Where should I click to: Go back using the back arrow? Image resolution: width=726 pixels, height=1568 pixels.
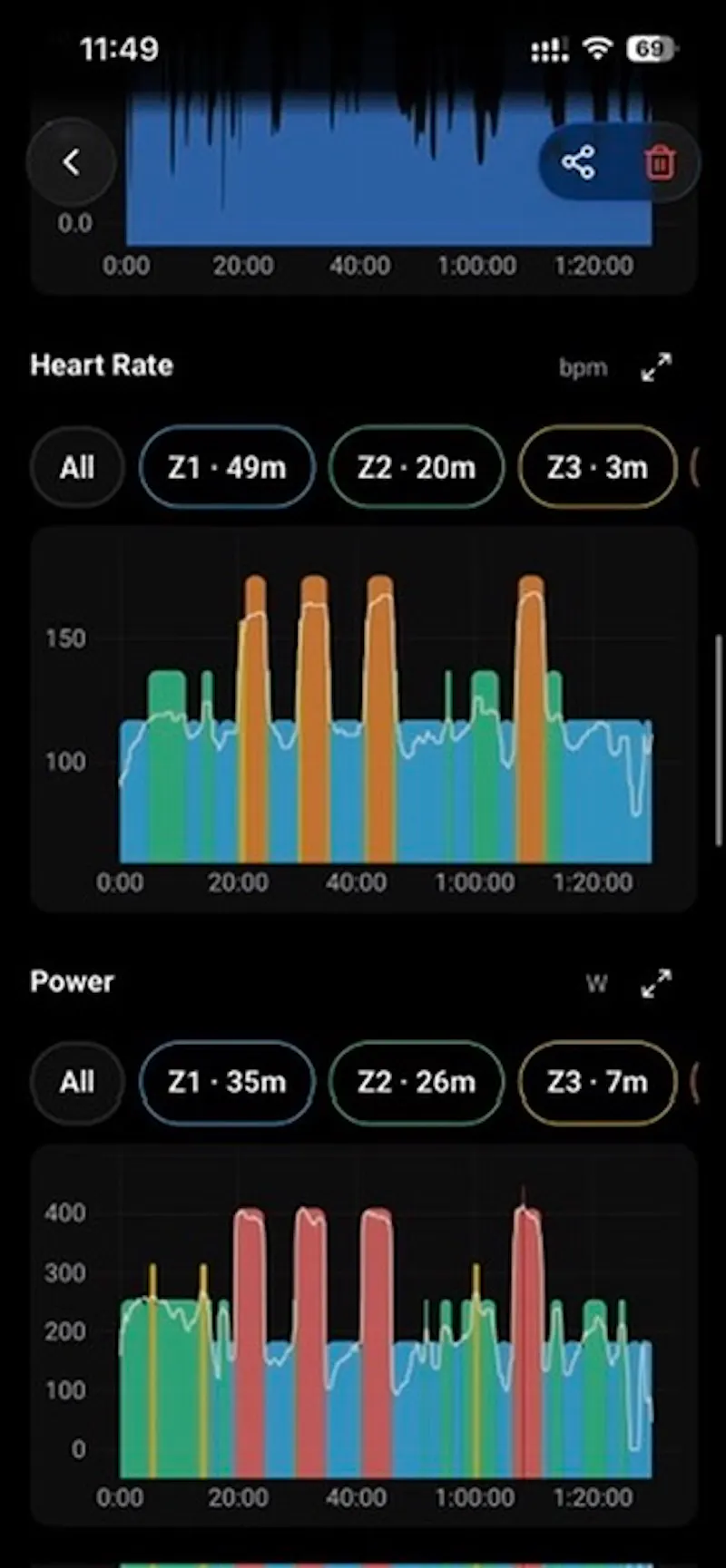pyautogui.click(x=71, y=162)
